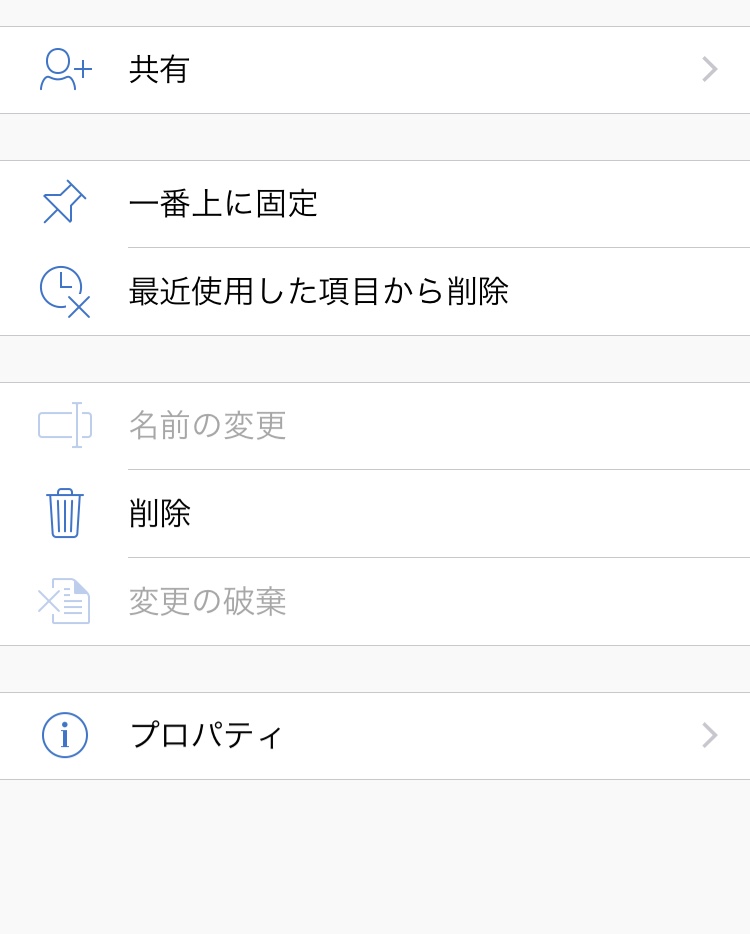Choose 最近使用した項目から削除
Screen dimensions: 750x934
click(x=375, y=292)
